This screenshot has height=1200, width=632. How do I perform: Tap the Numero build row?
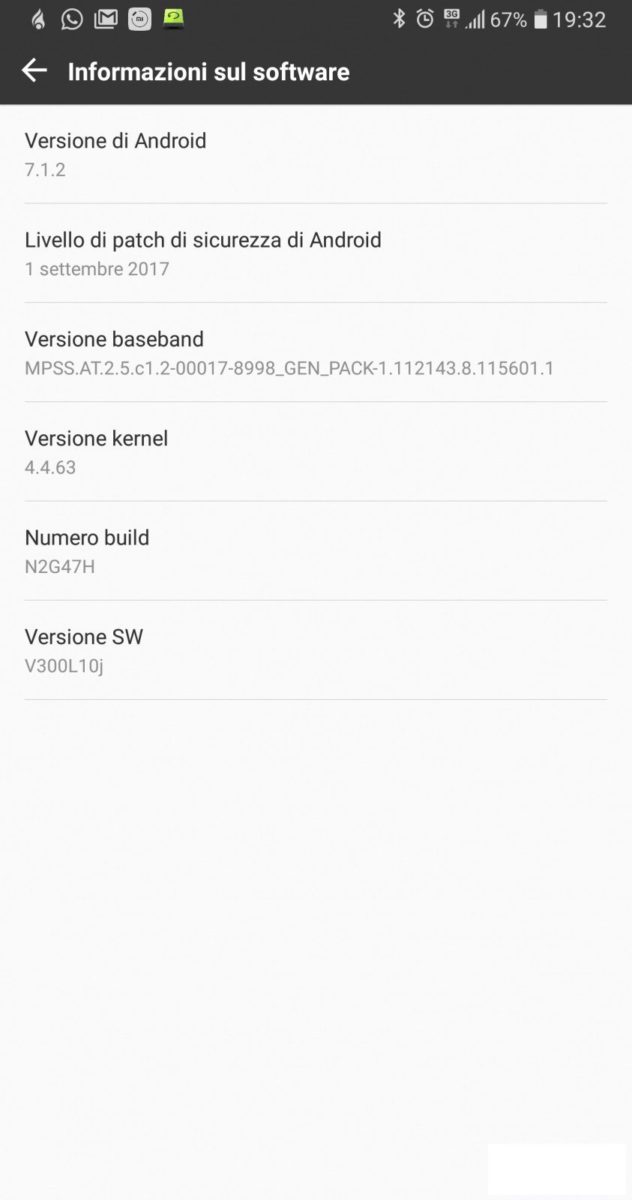tap(316, 551)
